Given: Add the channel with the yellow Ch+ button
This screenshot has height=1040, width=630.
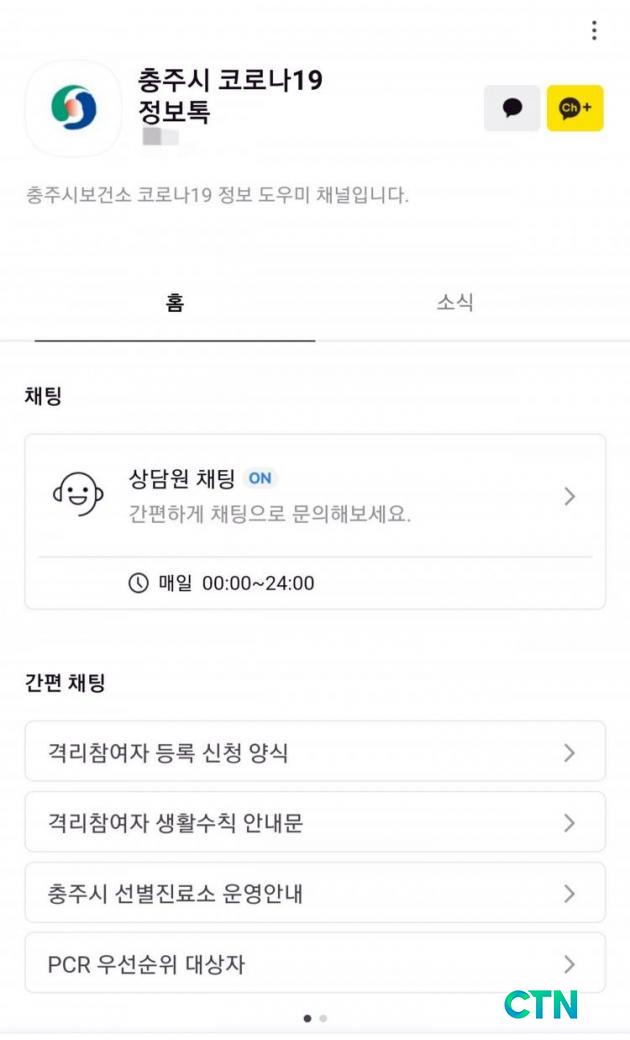Looking at the screenshot, I should (x=575, y=107).
